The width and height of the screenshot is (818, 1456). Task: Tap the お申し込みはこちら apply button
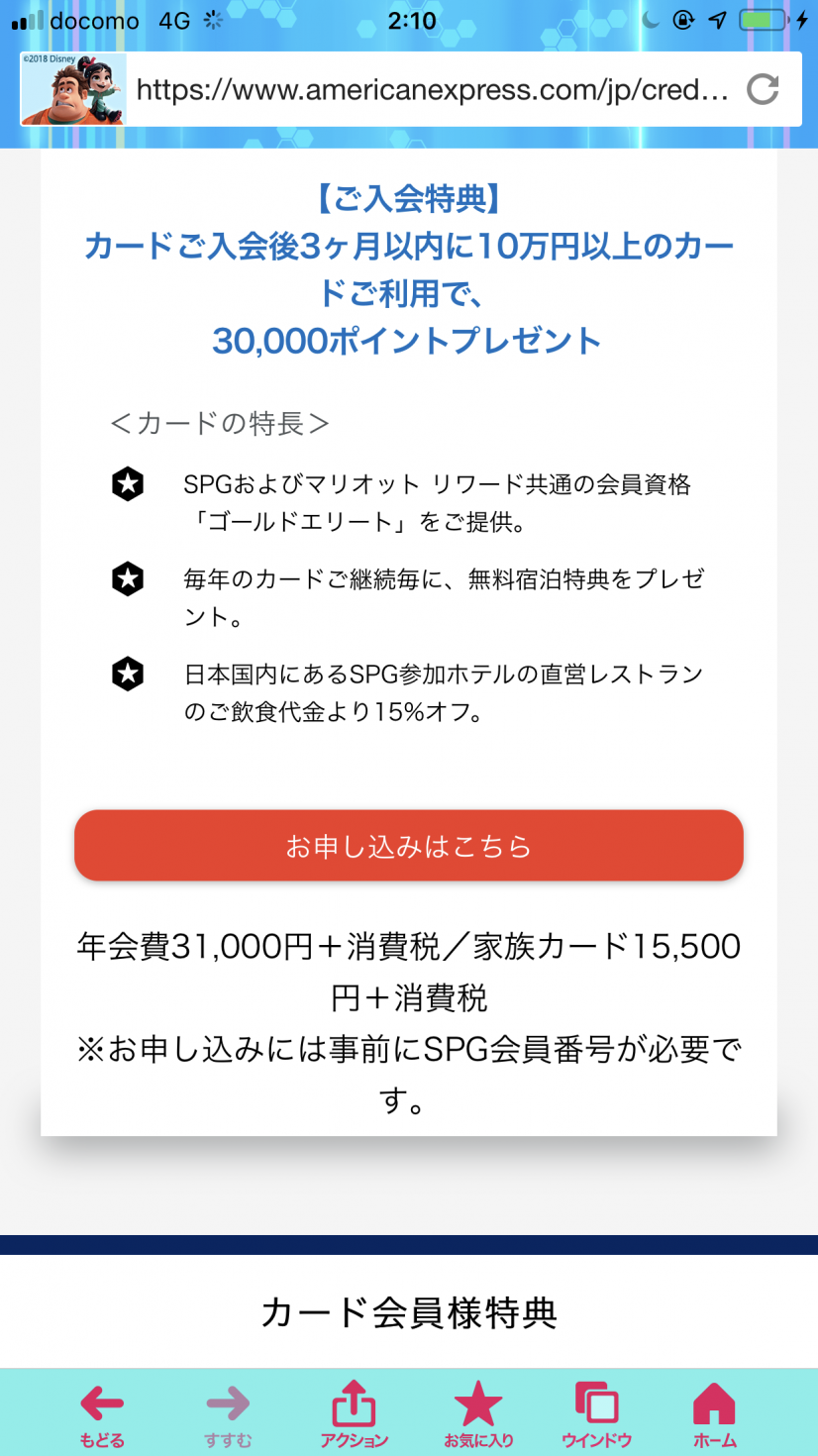[408, 846]
